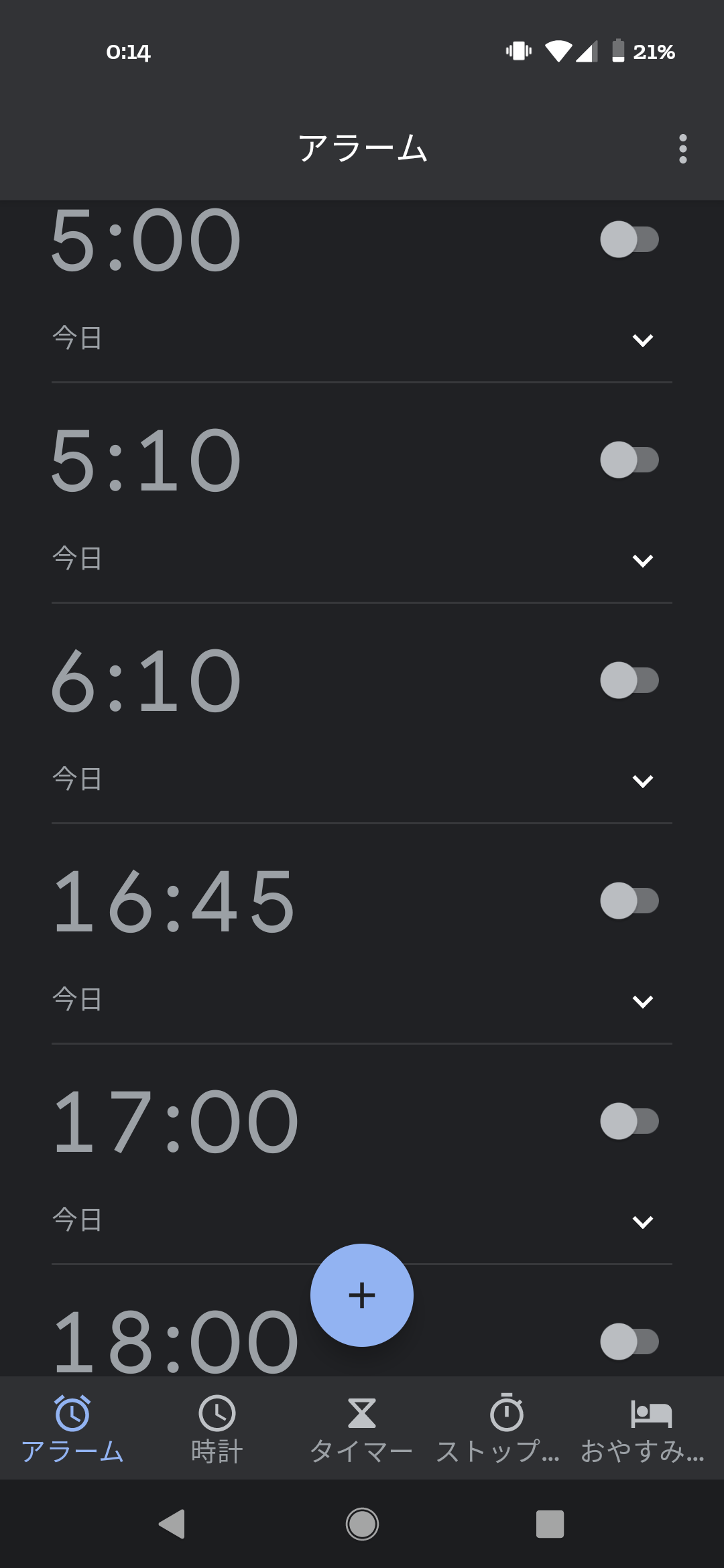724x1568 pixels.
Task: Switch to the 時計 tab
Action: pos(217,1429)
